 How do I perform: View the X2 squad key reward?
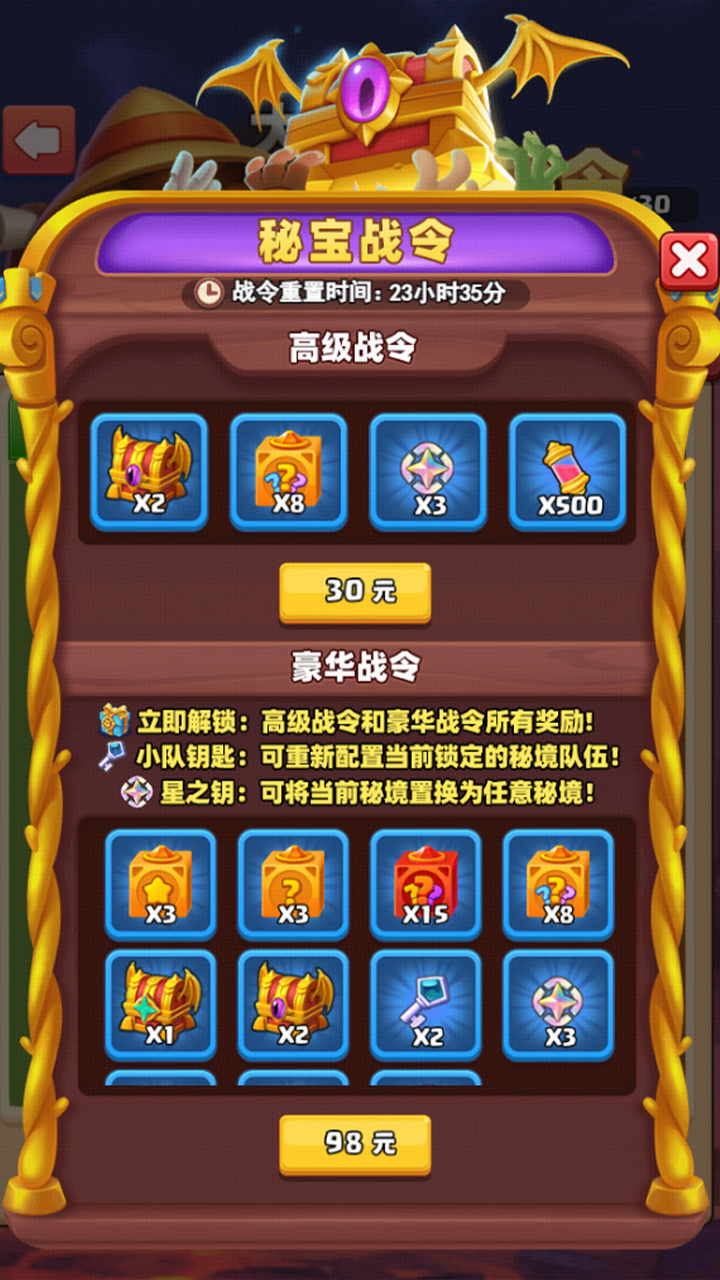426,1005
